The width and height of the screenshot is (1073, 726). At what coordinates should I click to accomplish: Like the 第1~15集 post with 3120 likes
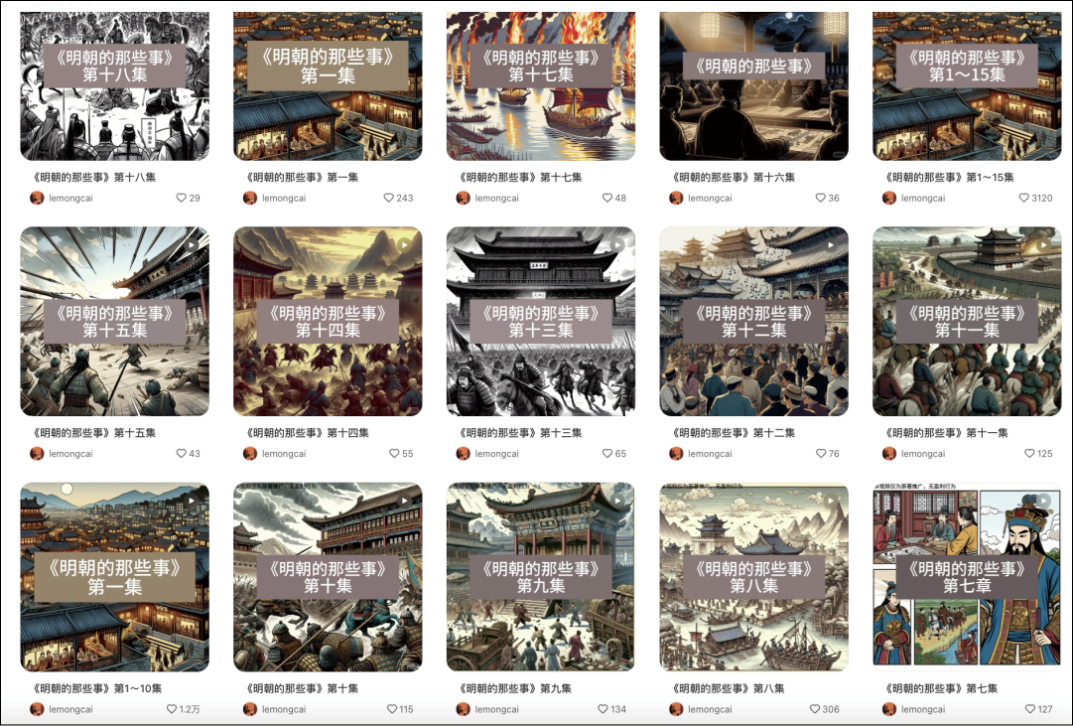click(x=1024, y=198)
